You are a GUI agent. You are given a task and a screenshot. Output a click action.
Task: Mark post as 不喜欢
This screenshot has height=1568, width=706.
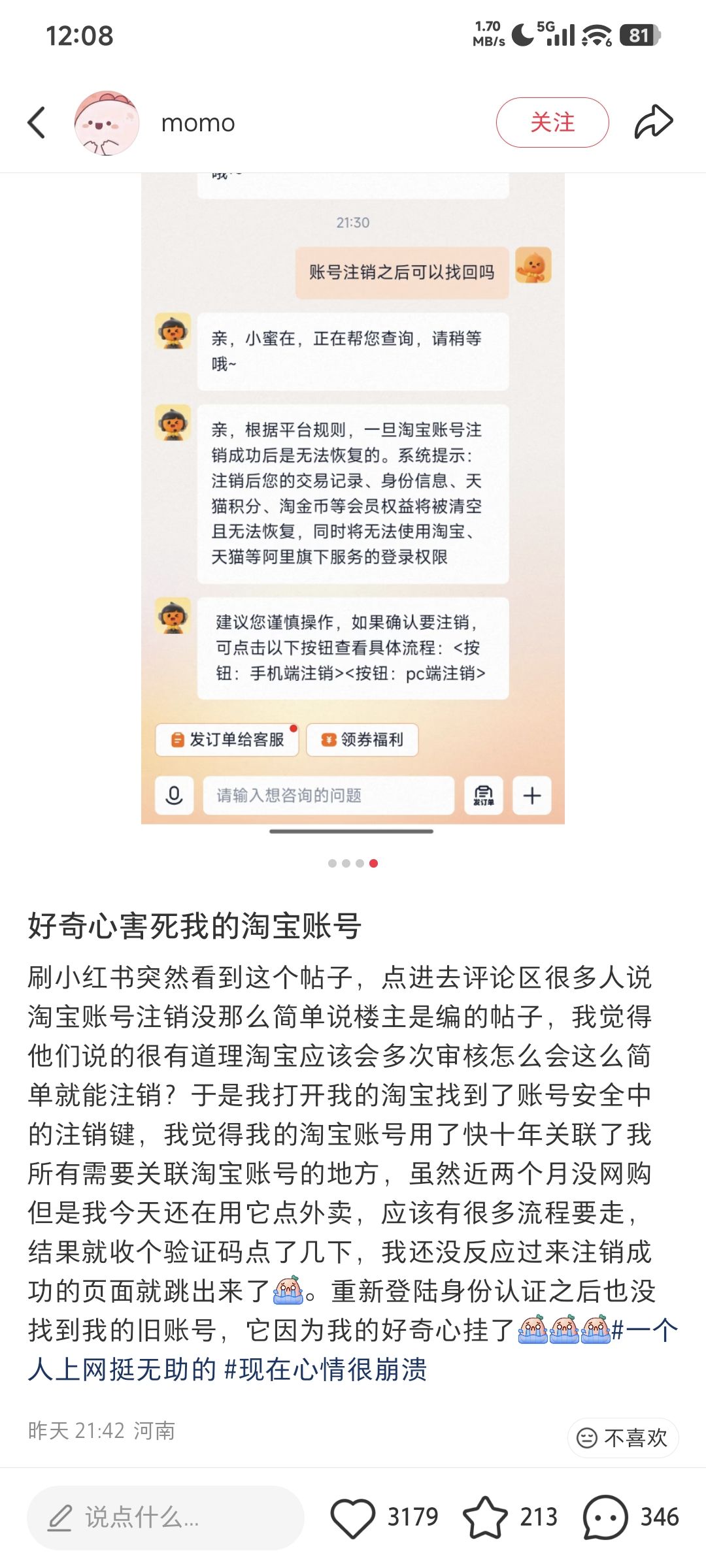point(623,1437)
